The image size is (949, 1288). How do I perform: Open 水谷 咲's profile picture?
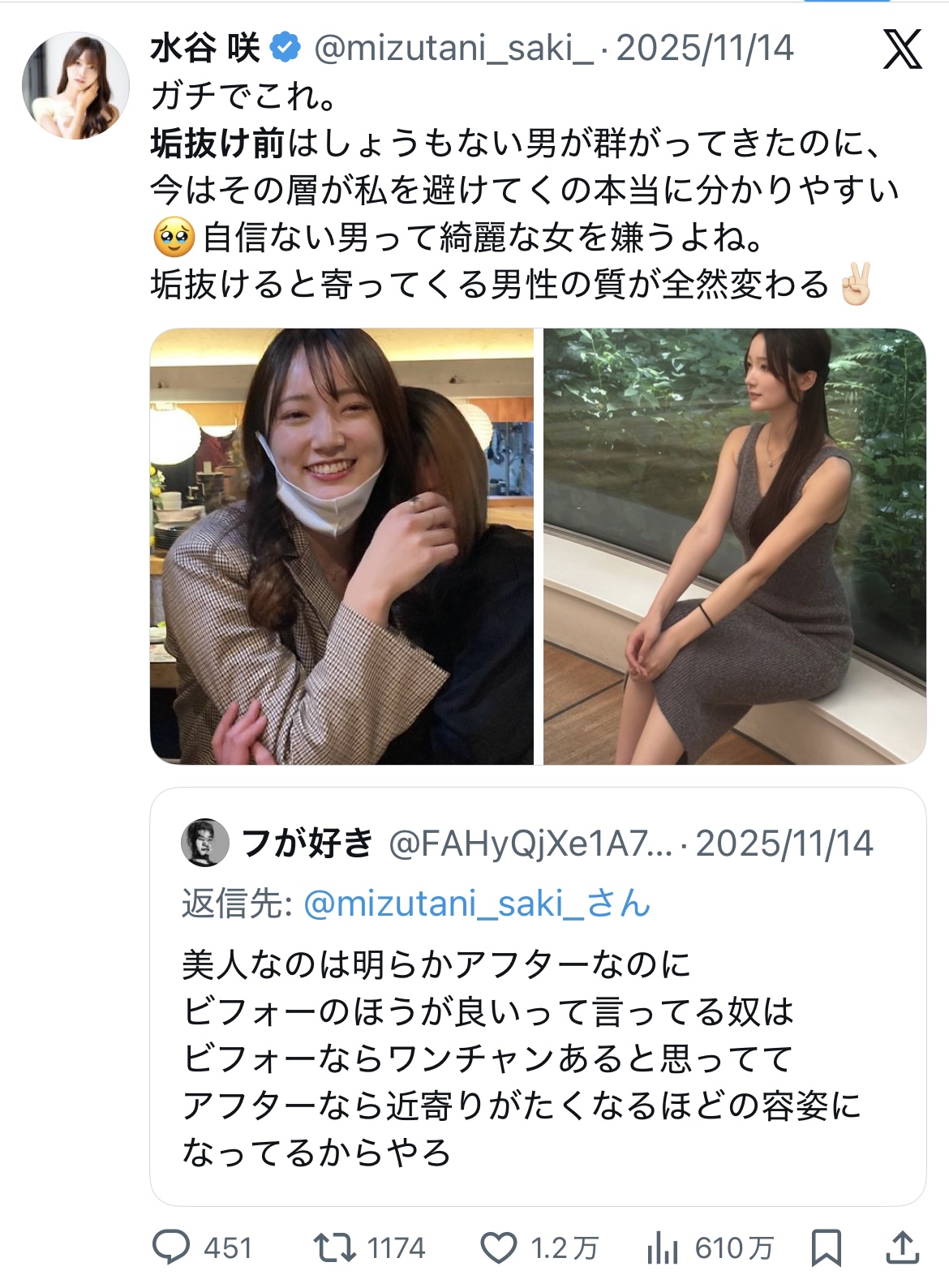coord(75,86)
